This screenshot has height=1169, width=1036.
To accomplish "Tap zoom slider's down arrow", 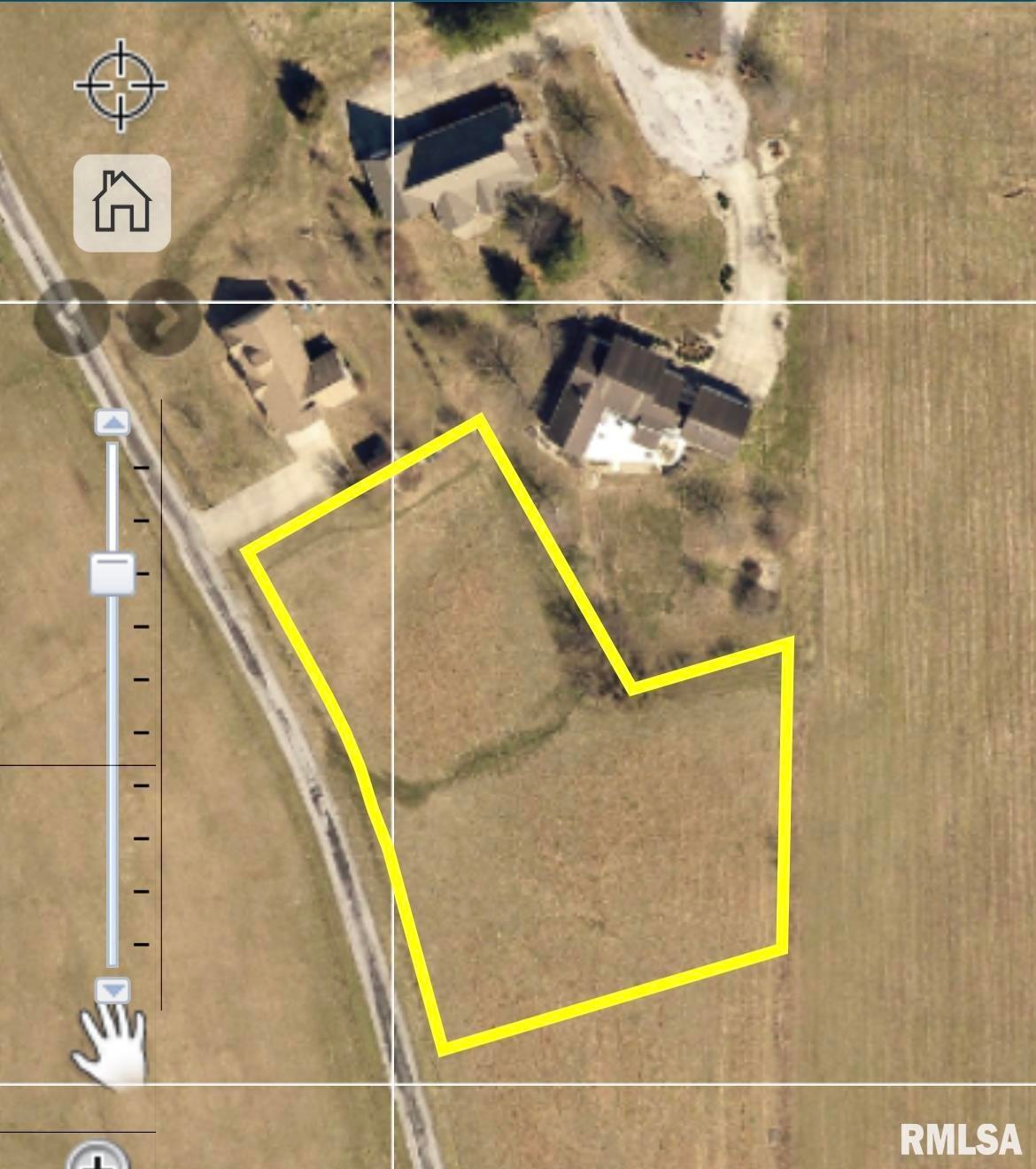I will [x=112, y=990].
